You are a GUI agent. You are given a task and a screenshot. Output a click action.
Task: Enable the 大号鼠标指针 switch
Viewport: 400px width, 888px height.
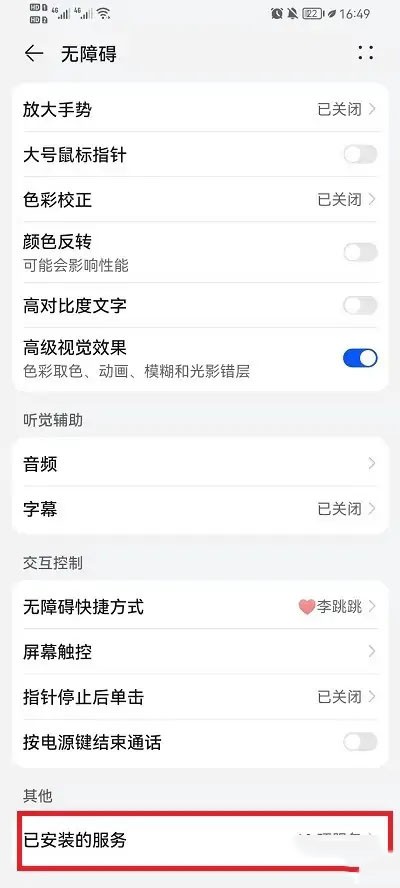click(360, 155)
